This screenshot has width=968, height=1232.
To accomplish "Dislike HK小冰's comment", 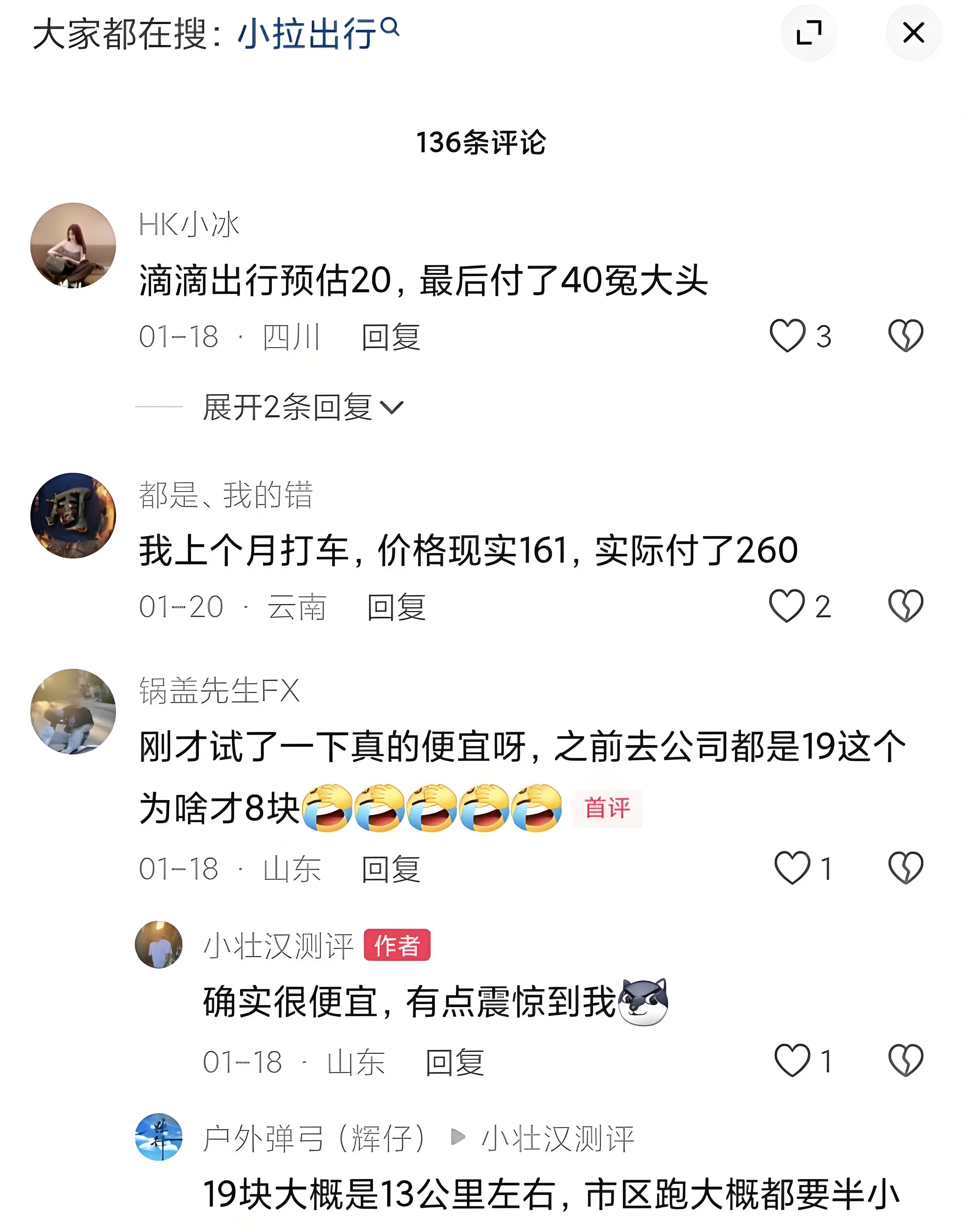I will (x=905, y=336).
